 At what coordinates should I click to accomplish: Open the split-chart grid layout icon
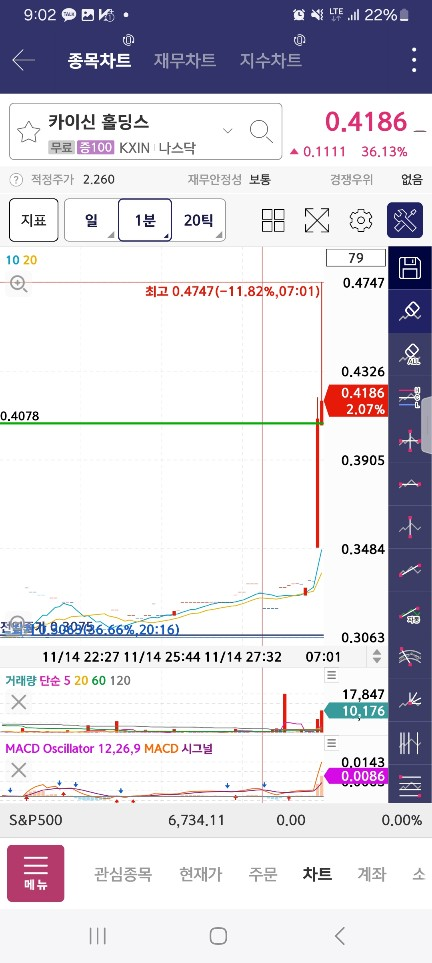click(x=273, y=220)
